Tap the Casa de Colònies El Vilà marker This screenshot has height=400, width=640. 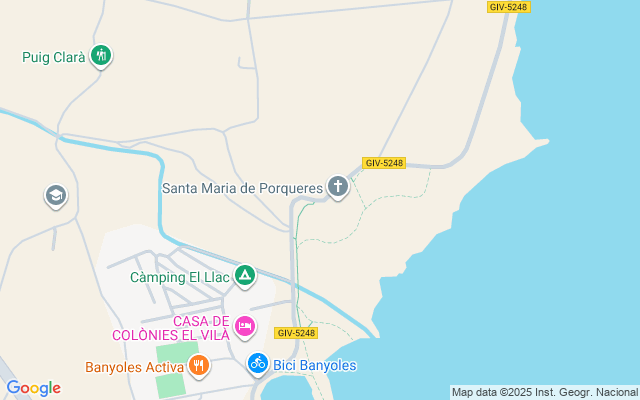pyautogui.click(x=245, y=326)
